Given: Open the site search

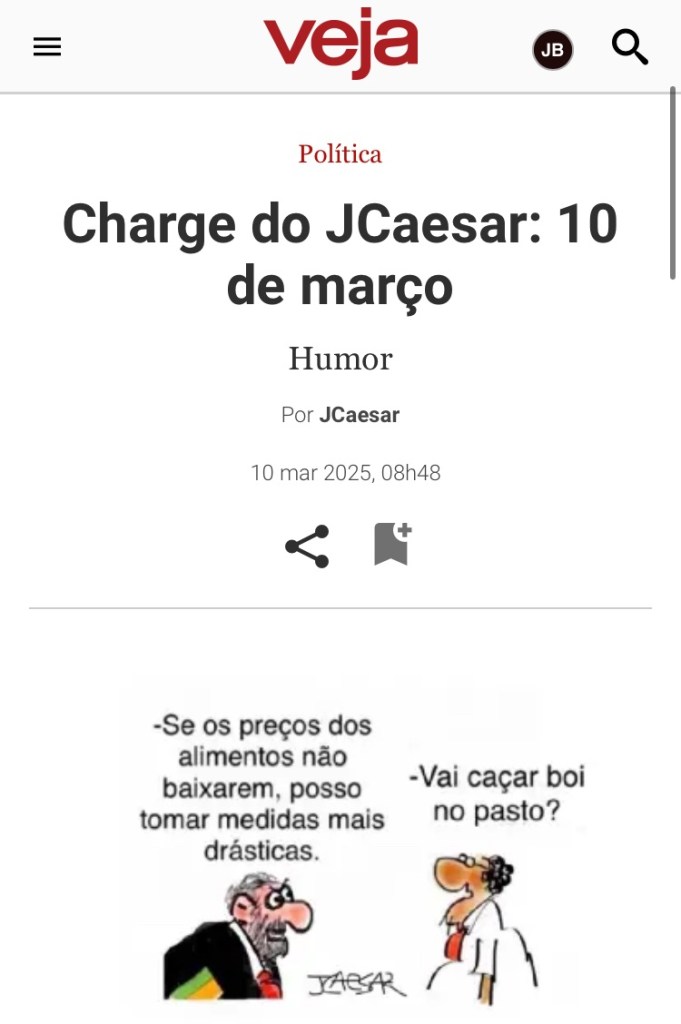Looking at the screenshot, I should point(630,47).
